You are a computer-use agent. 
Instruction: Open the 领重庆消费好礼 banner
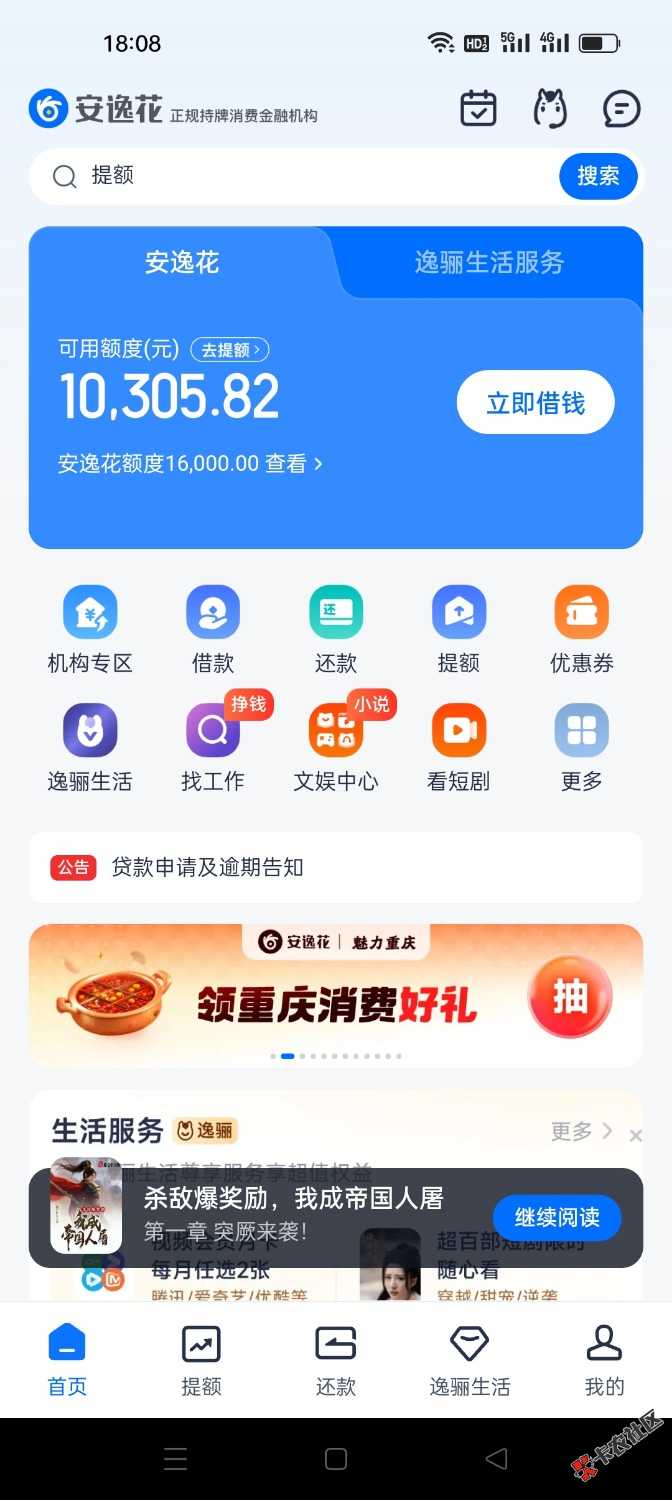(335, 994)
